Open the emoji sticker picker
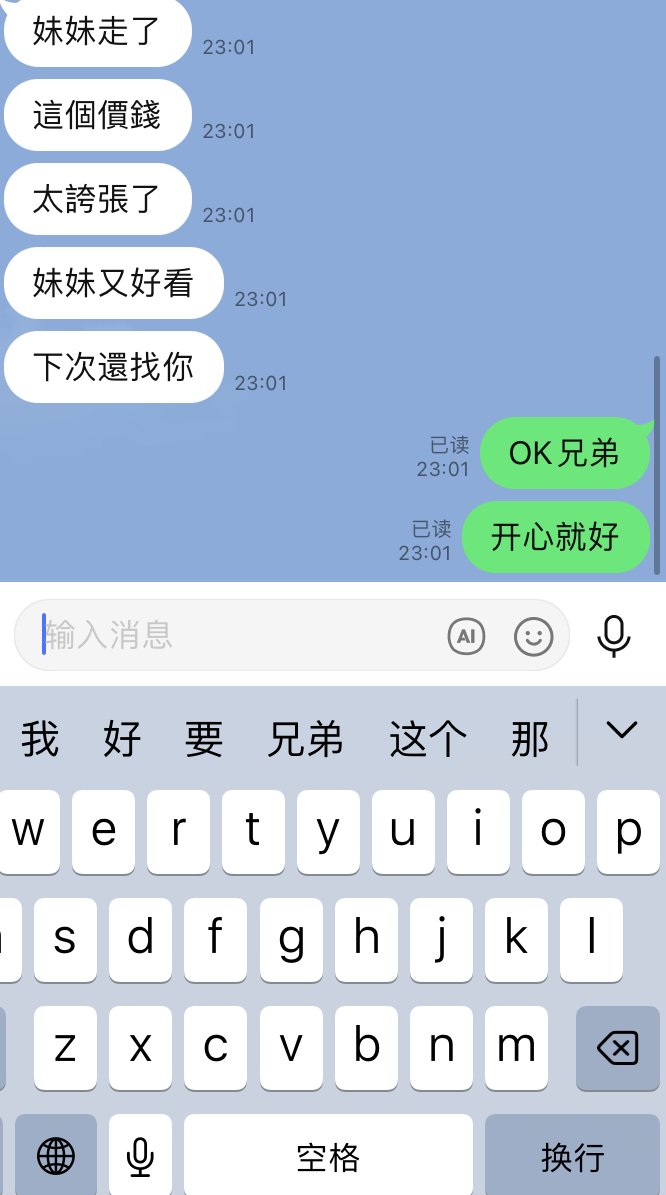Image resolution: width=666 pixels, height=1195 pixels. click(533, 636)
